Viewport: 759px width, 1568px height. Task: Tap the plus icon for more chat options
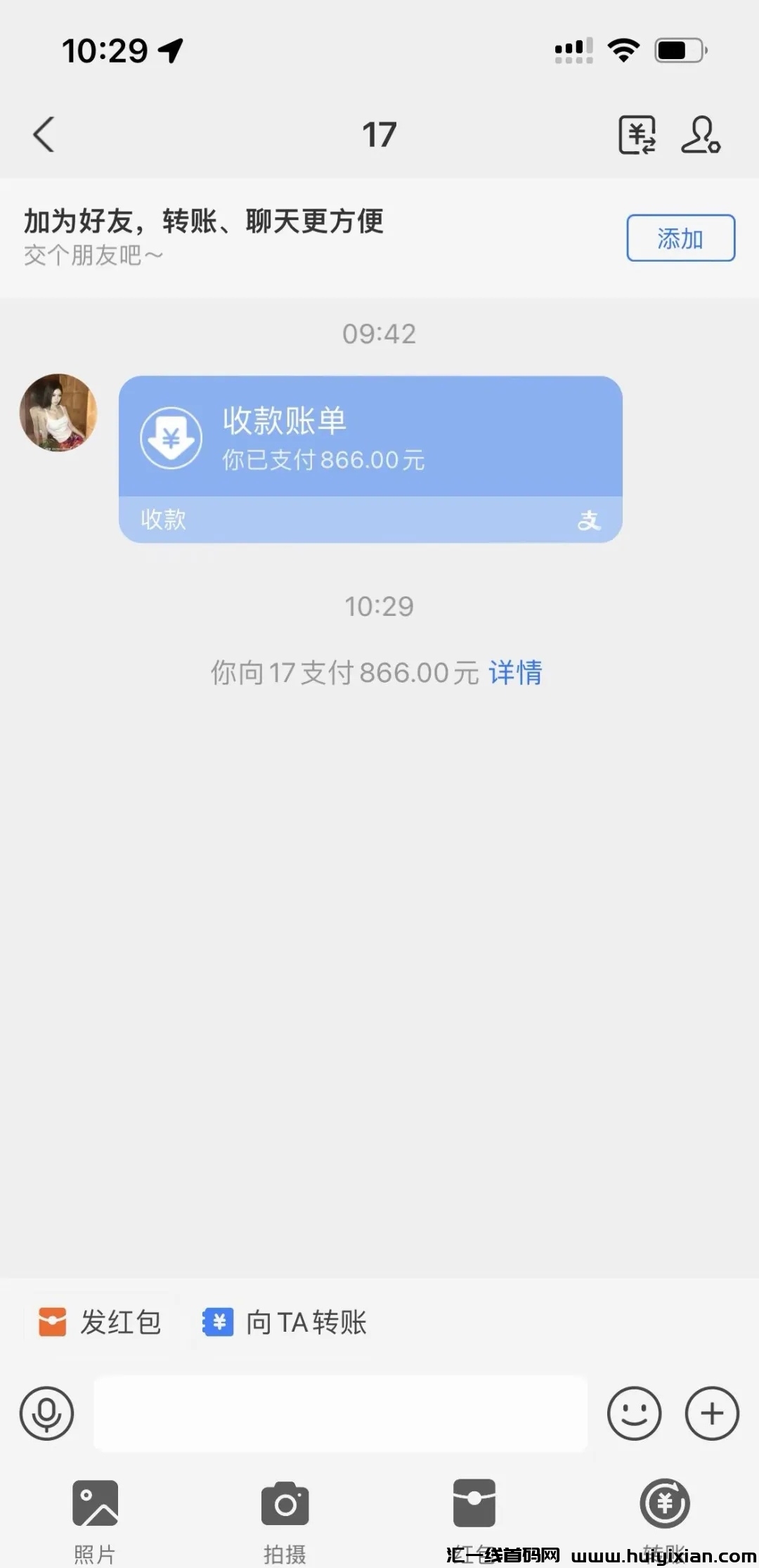pos(713,1414)
